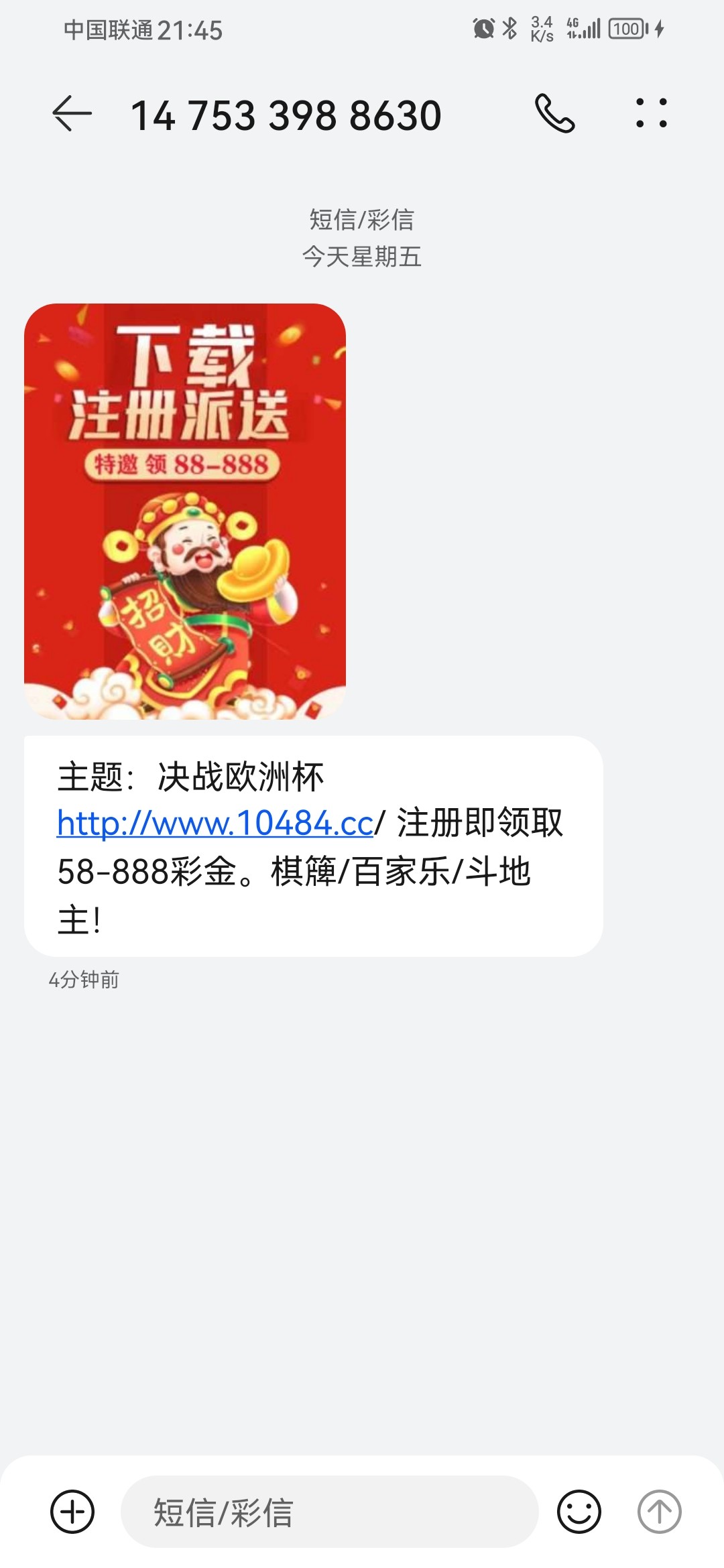Viewport: 724px width, 1568px height.
Task: Call the number 14 753 398 8630
Action: [554, 113]
